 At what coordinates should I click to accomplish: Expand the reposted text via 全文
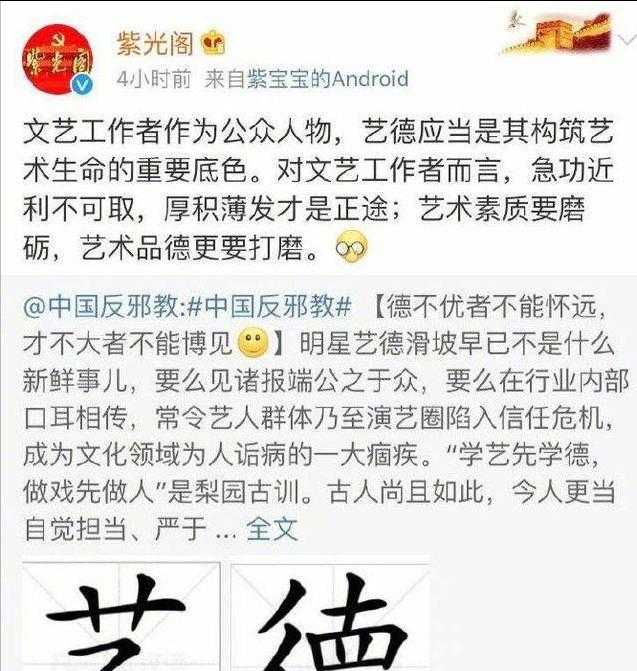[x=272, y=526]
